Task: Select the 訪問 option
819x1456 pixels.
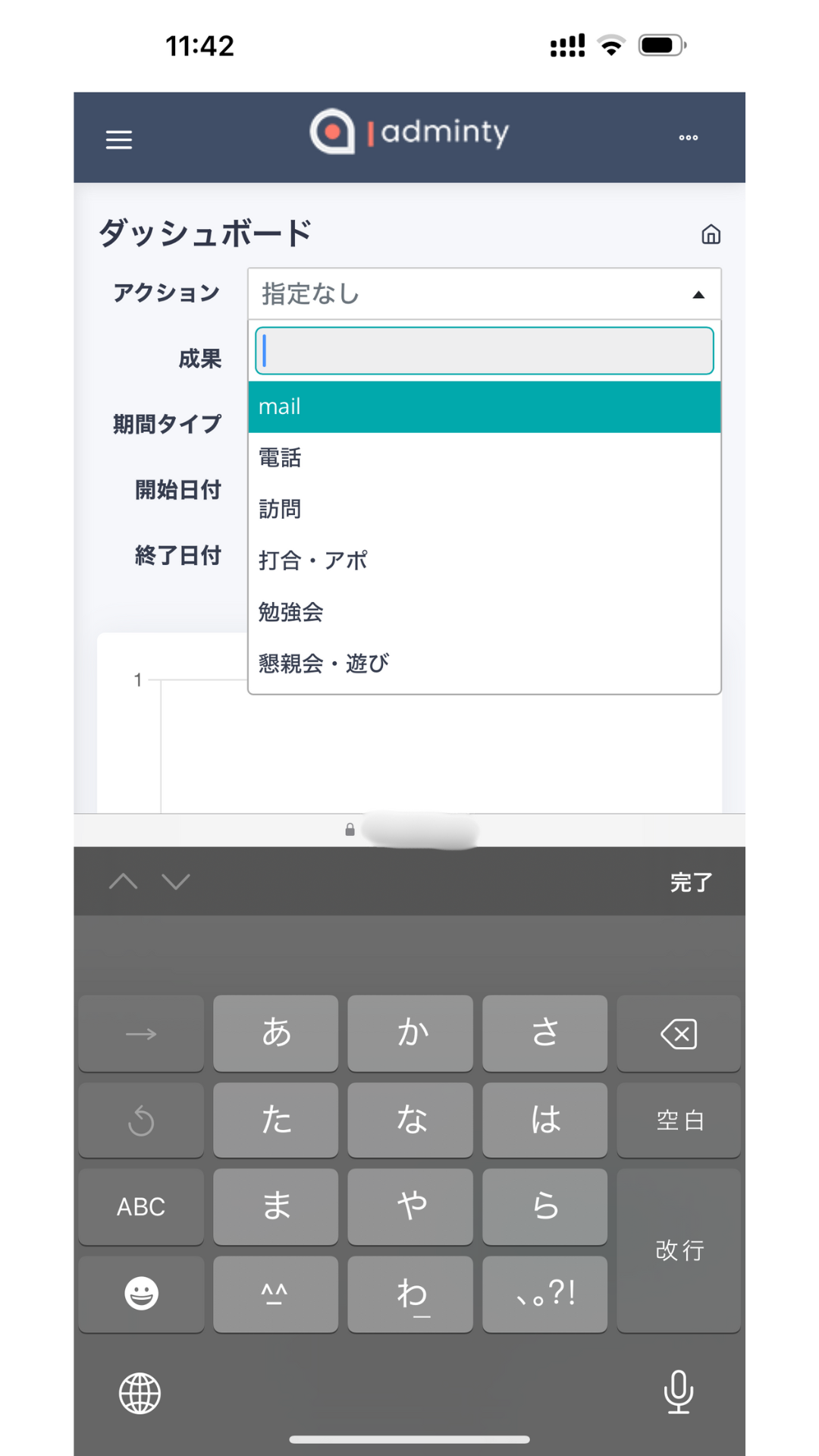Action: click(x=484, y=509)
